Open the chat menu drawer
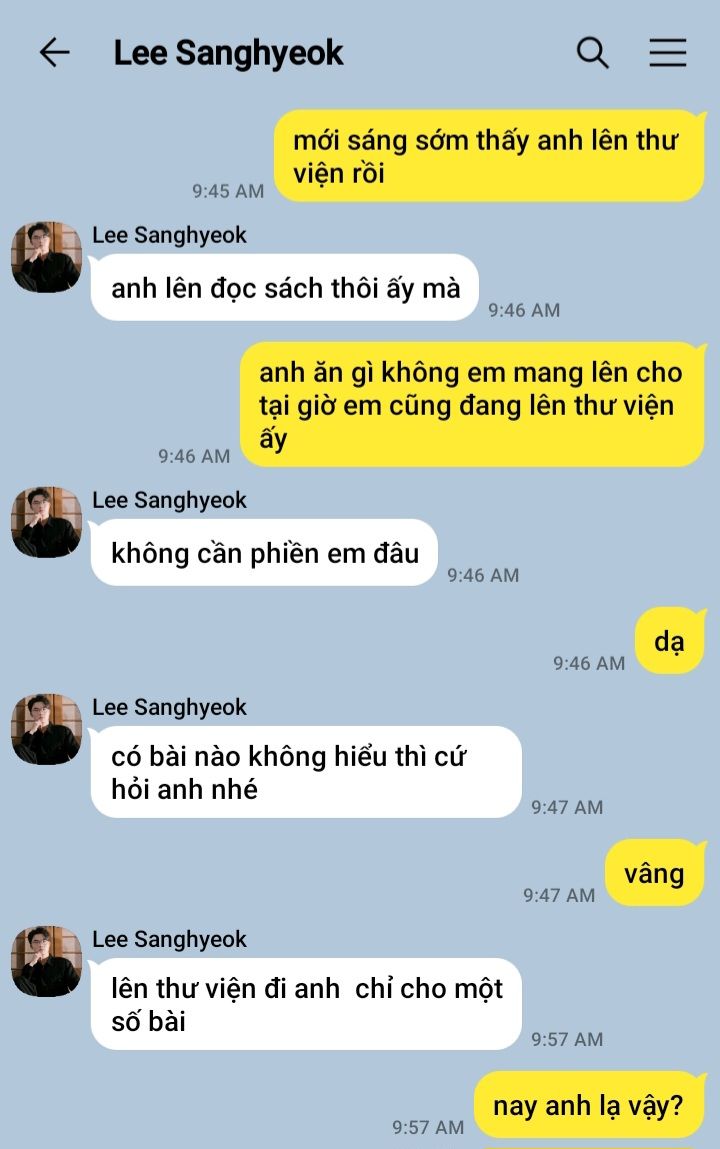The image size is (720, 1149). click(x=667, y=53)
